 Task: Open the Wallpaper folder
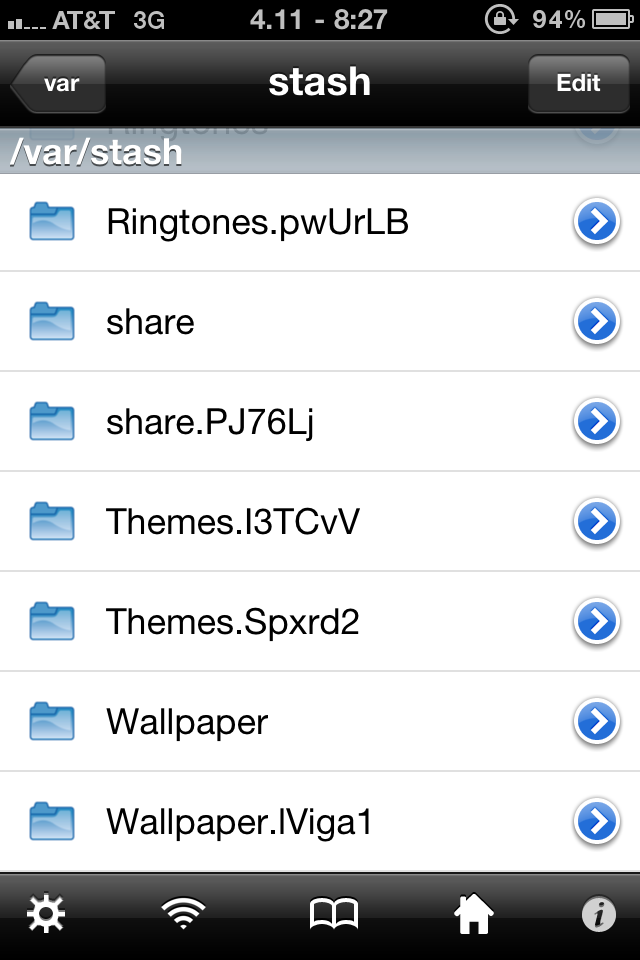pyautogui.click(x=187, y=722)
